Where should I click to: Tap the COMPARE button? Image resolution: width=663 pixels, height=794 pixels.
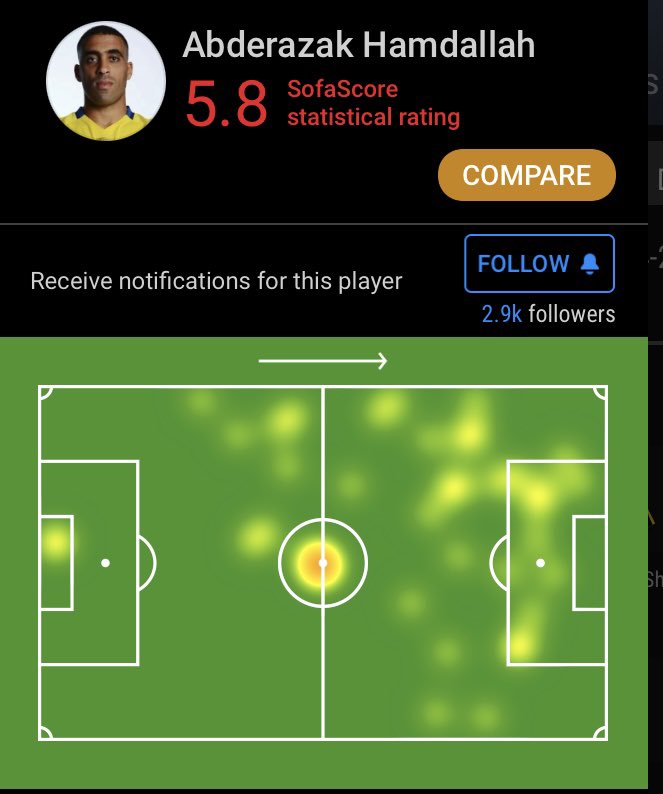point(526,175)
